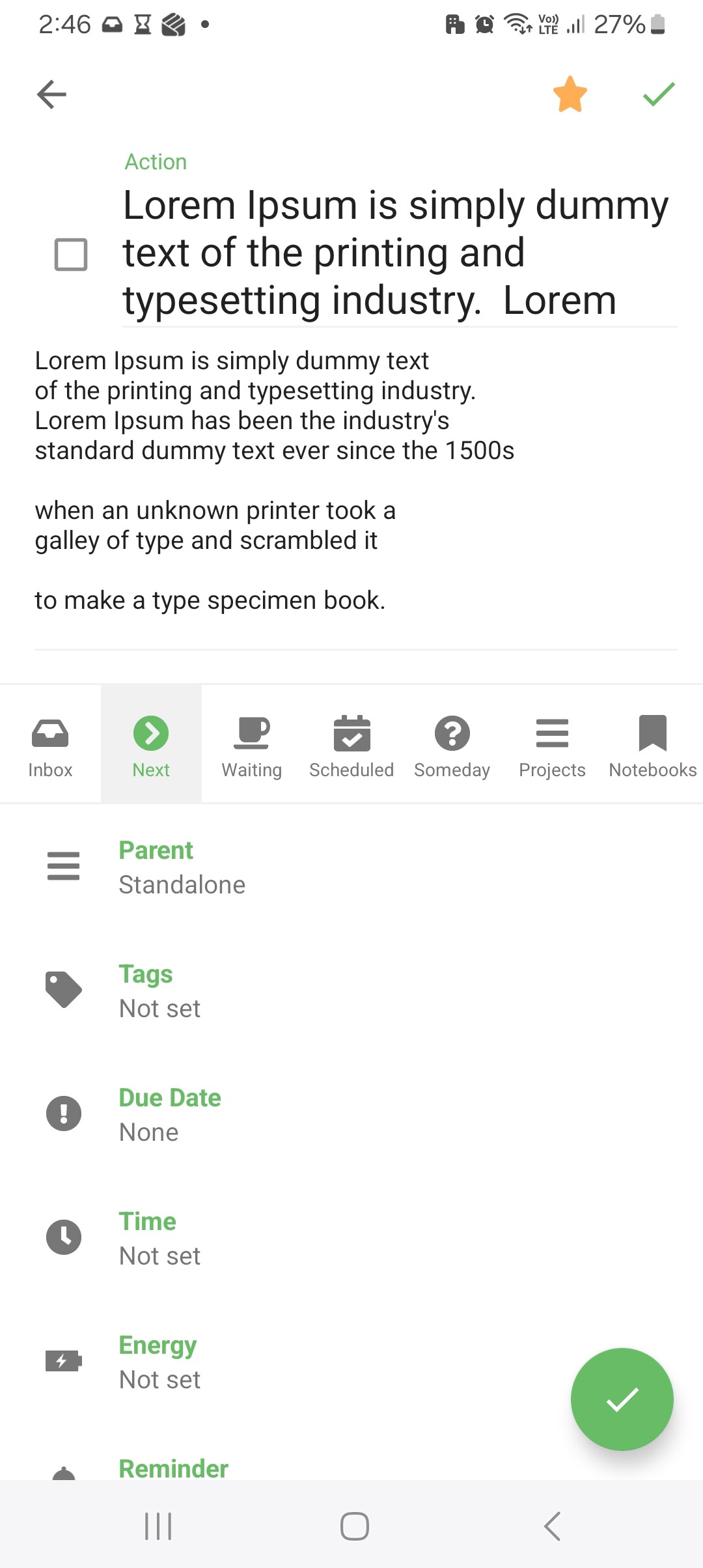This screenshot has height=1568, width=703.
Task: Go back using the top-left arrow
Action: (x=52, y=94)
